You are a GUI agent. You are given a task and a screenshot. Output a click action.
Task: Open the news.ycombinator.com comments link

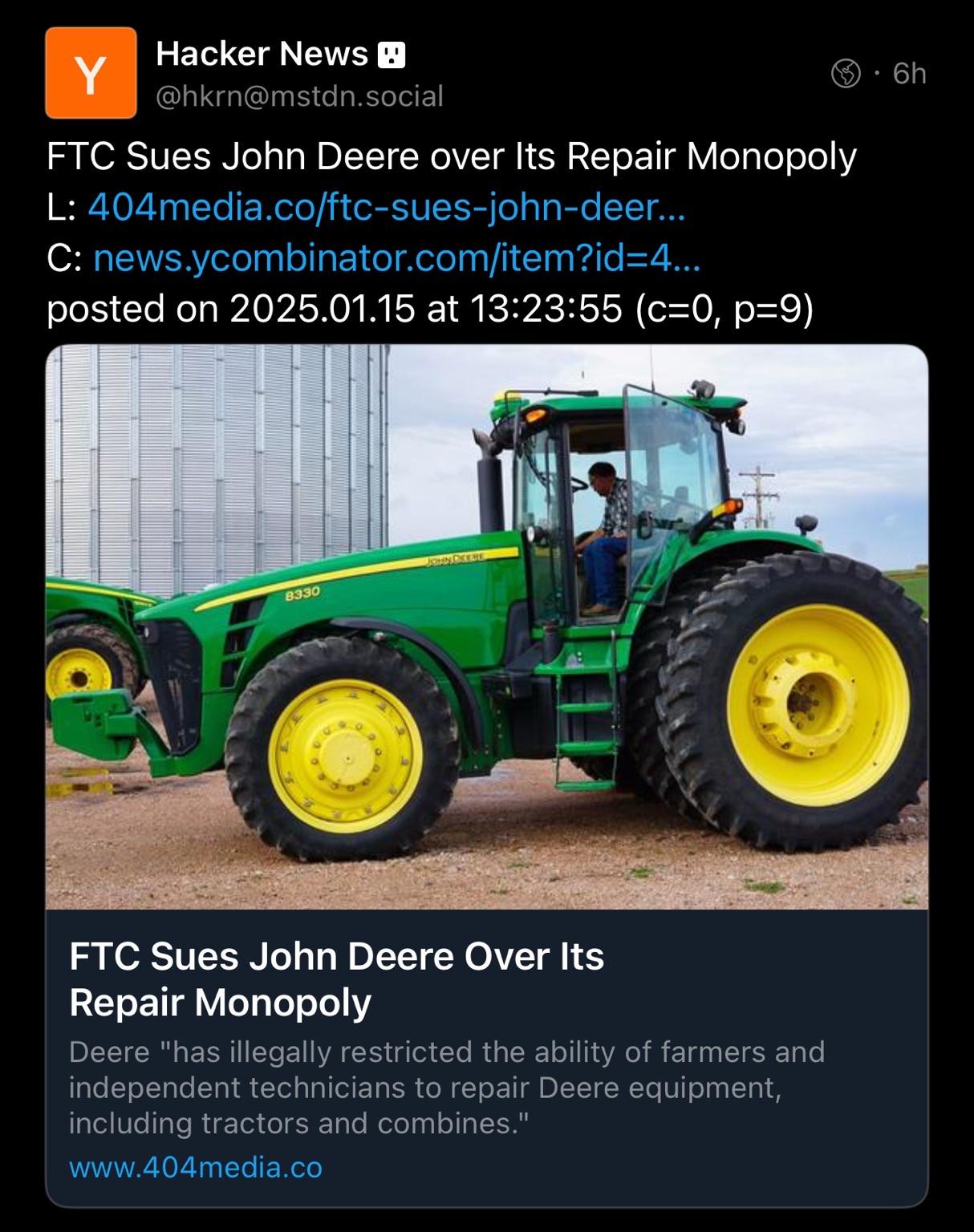coord(397,258)
